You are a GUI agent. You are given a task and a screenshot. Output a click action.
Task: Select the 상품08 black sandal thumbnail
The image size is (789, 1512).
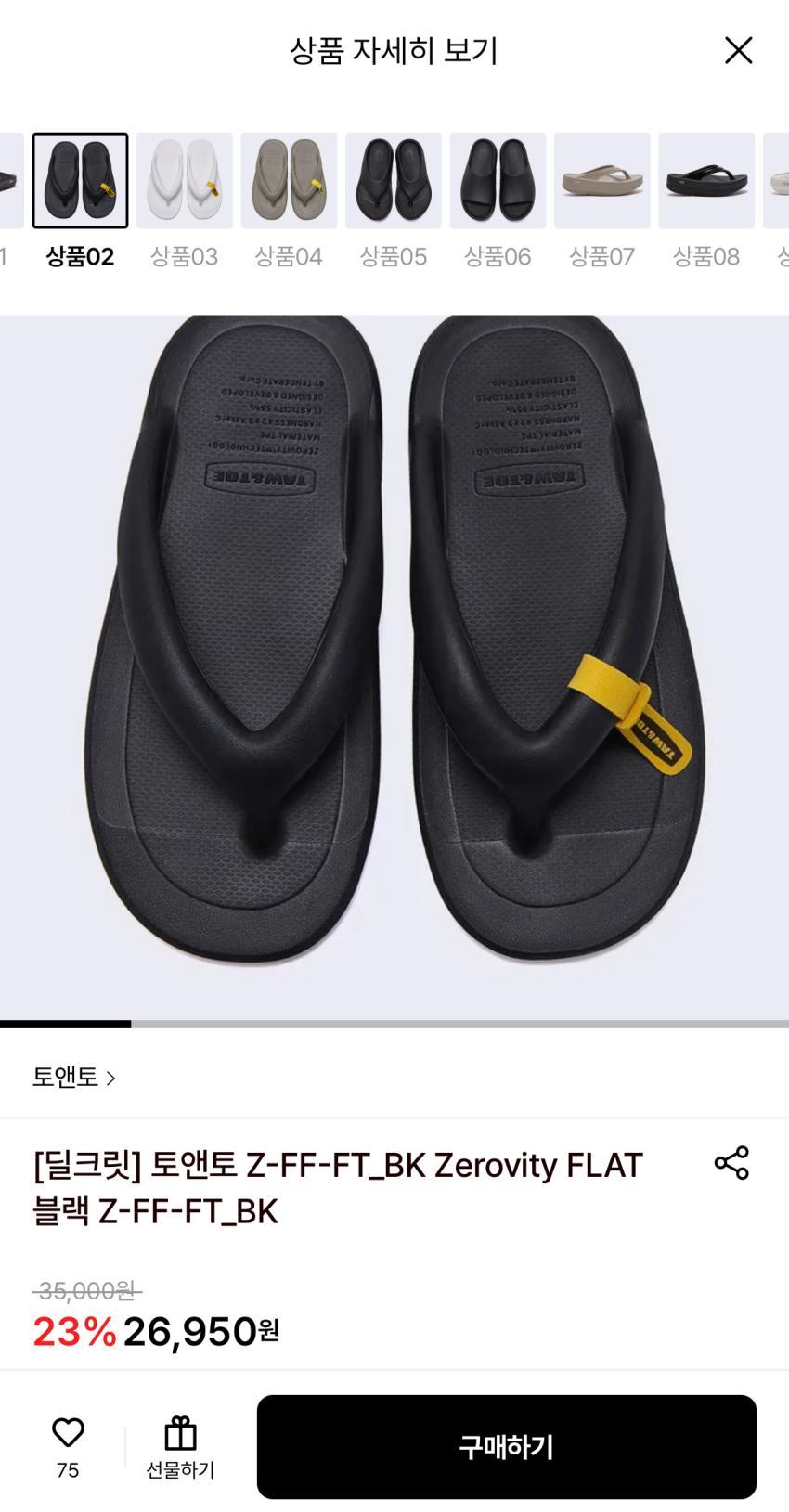click(x=706, y=181)
